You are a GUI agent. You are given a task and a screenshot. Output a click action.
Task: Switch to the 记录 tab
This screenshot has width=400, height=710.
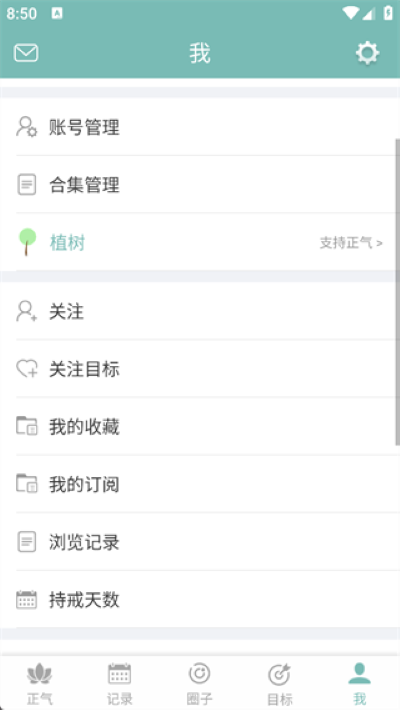[x=120, y=683]
